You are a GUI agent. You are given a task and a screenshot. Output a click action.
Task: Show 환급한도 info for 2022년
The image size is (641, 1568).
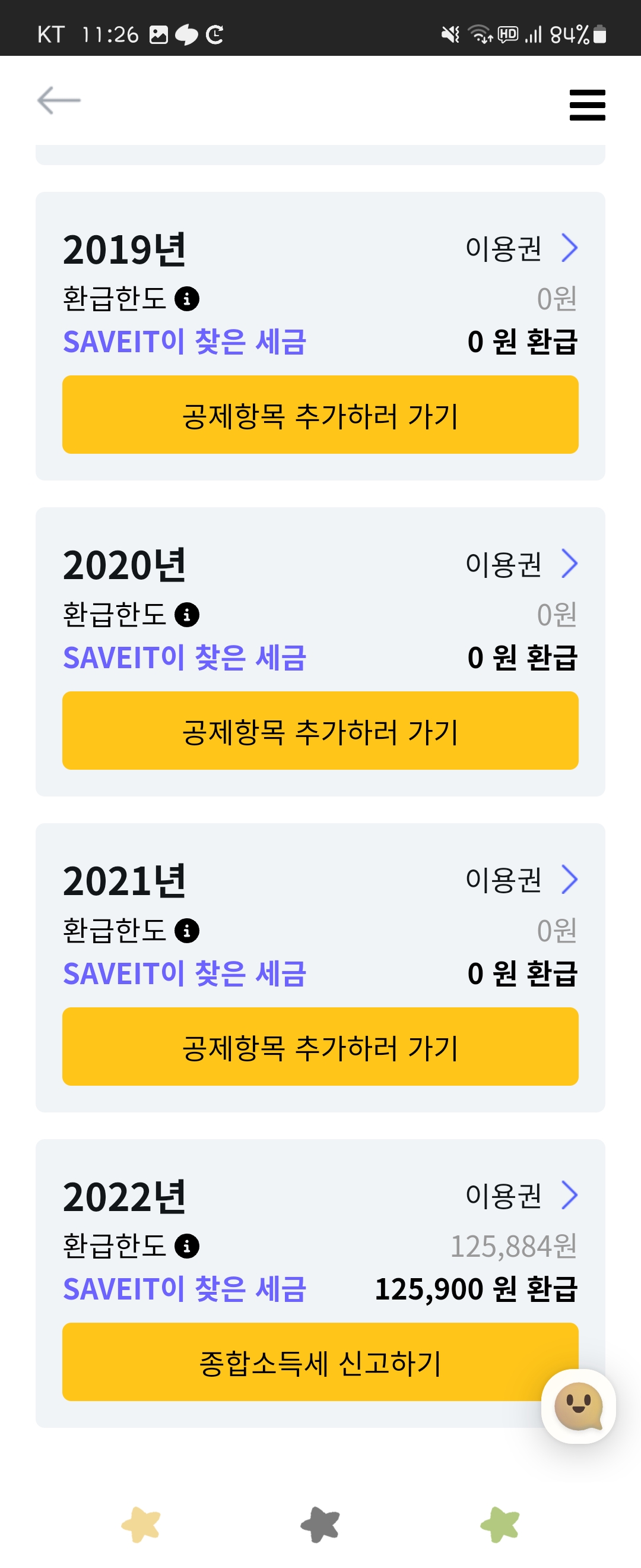(187, 1246)
